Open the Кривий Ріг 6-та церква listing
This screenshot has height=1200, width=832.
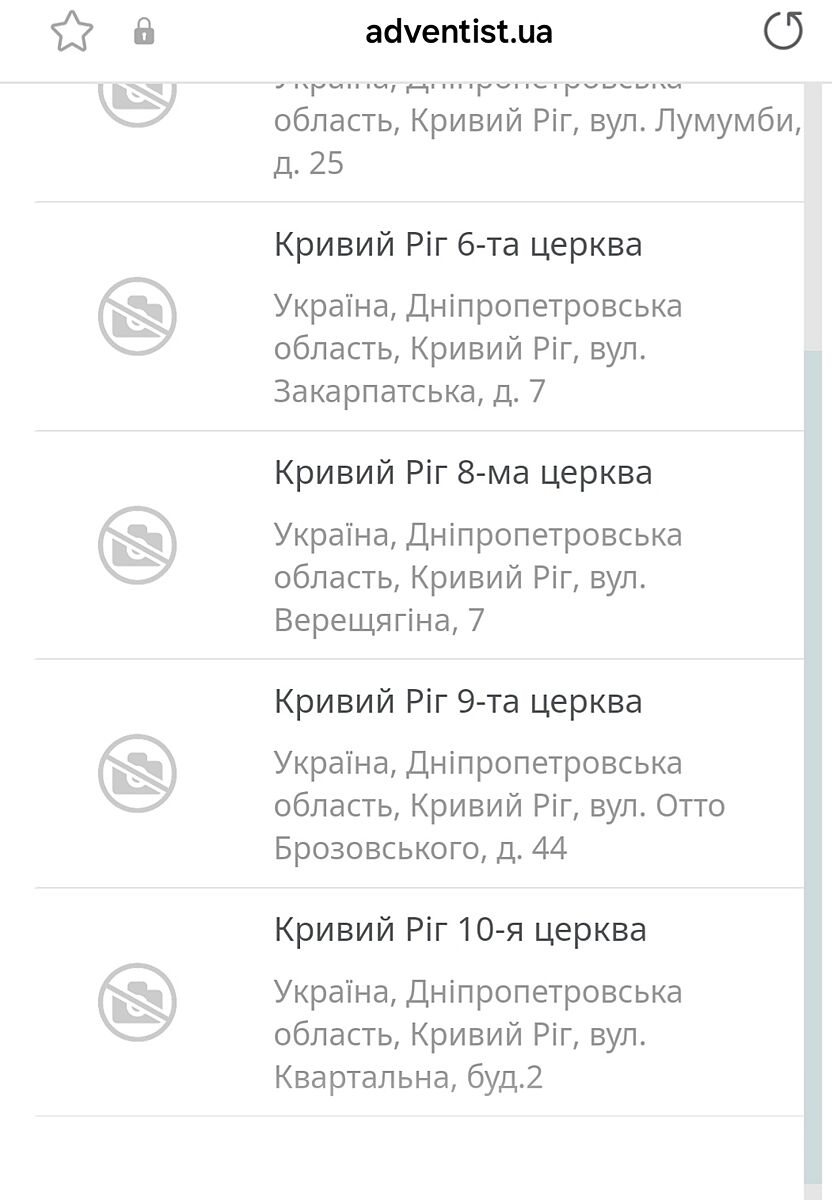point(458,245)
